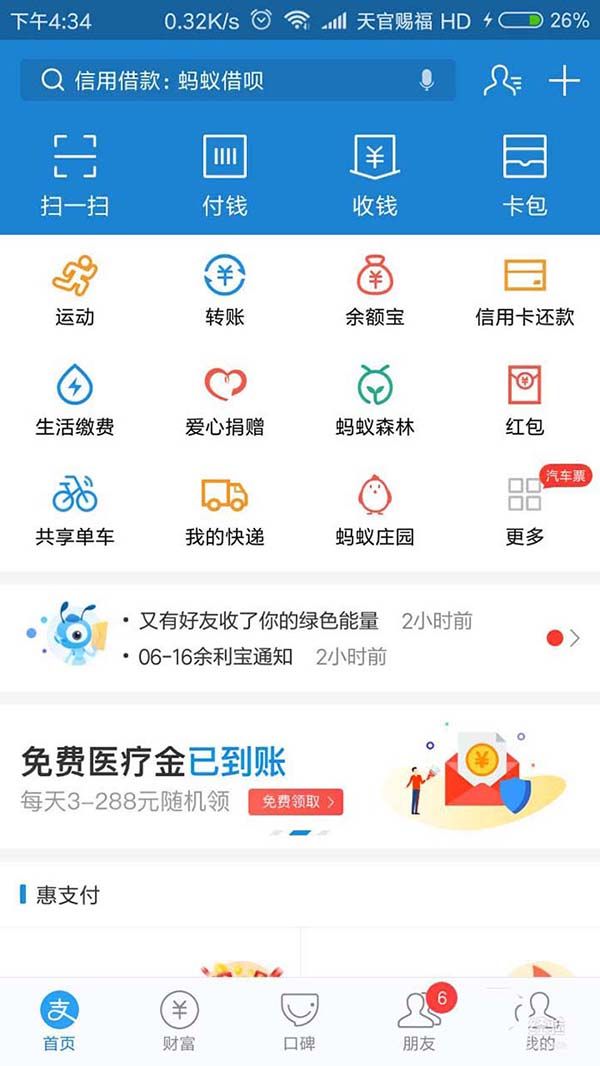The image size is (600, 1066).
Task: Open 付钱 payment code
Action: point(225,175)
